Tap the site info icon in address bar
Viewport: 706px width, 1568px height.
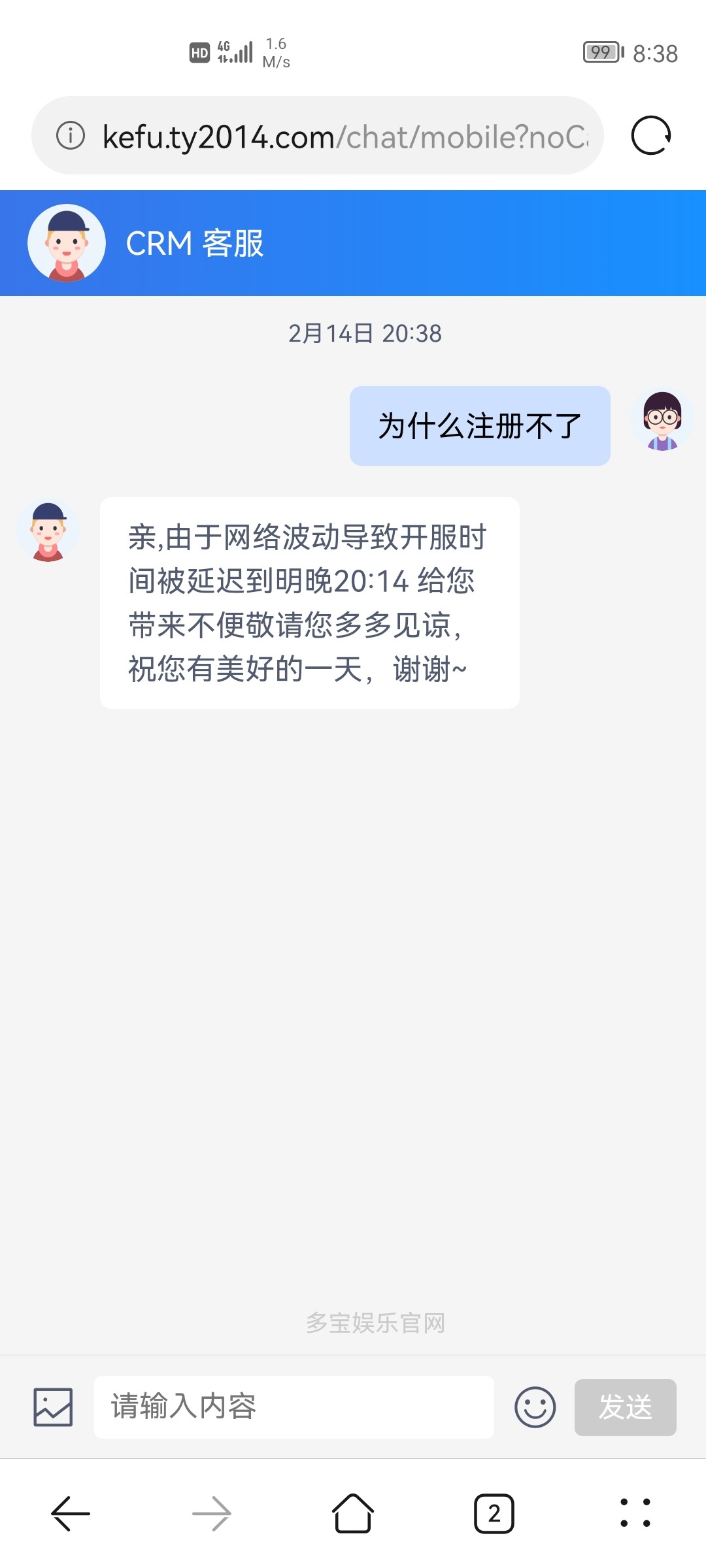pos(71,135)
